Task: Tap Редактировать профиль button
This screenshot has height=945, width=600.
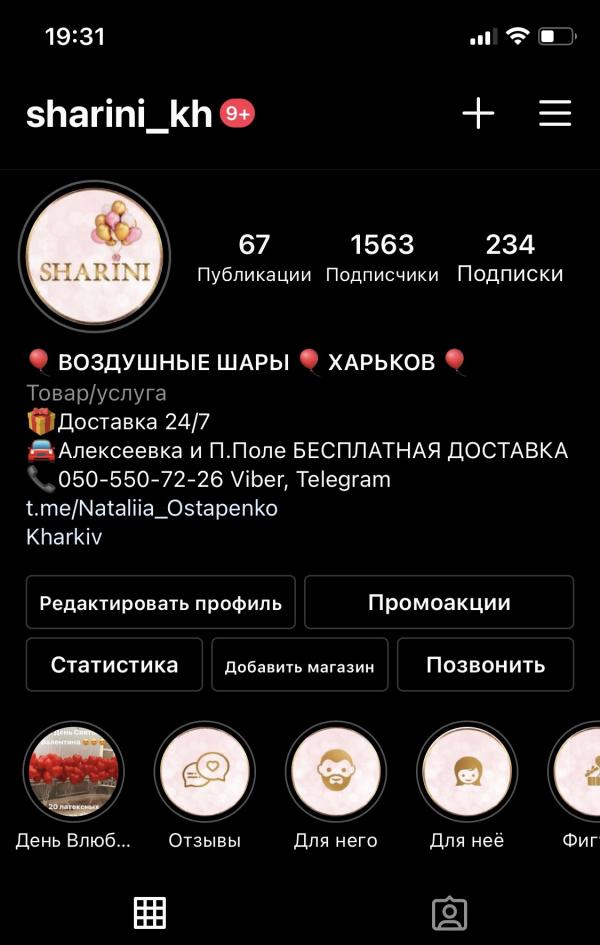Action: tap(161, 602)
